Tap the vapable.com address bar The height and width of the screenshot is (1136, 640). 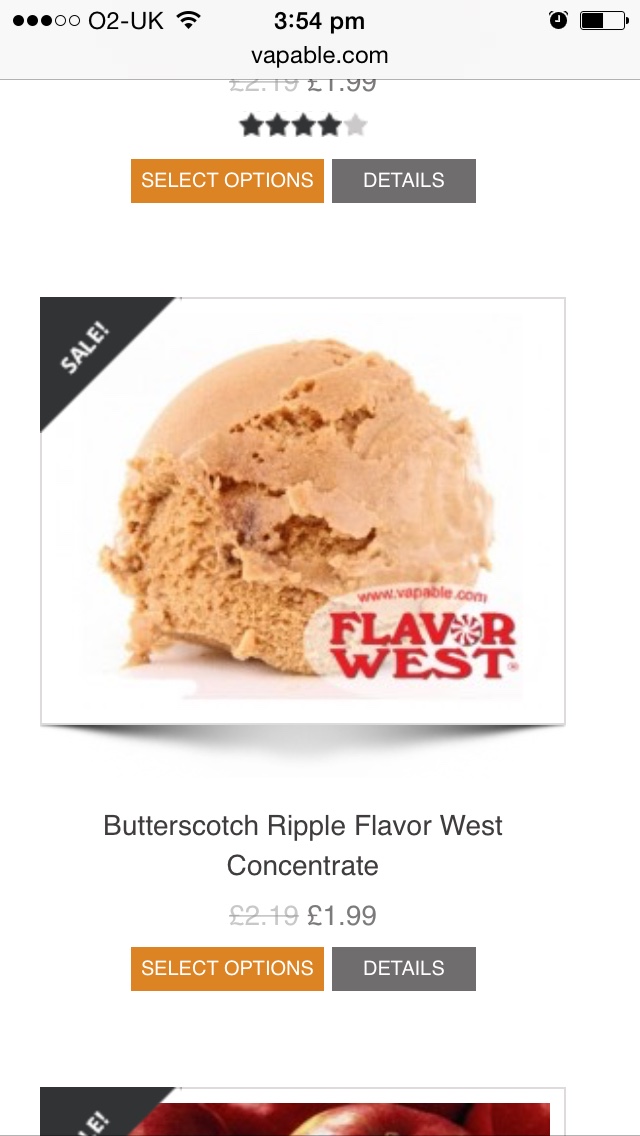[x=320, y=56]
